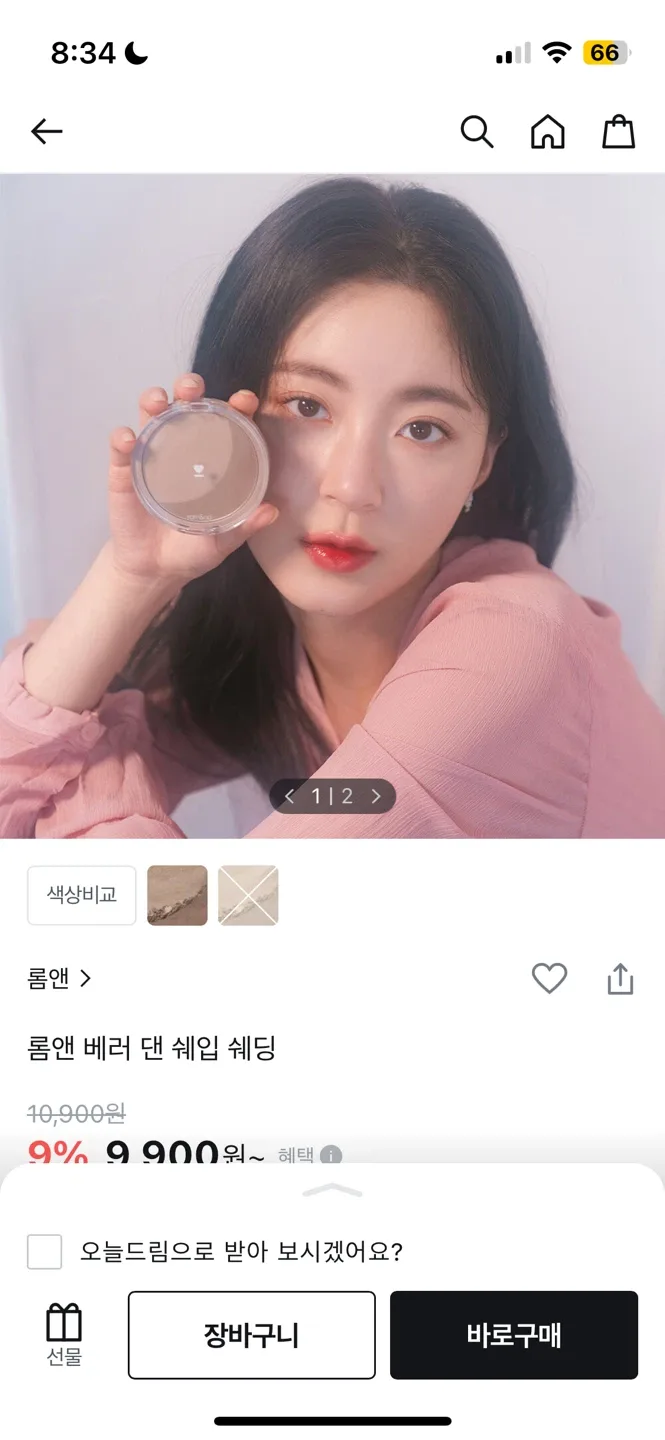The image size is (665, 1440).
Task: Open search with the magnifier icon
Action: [477, 132]
